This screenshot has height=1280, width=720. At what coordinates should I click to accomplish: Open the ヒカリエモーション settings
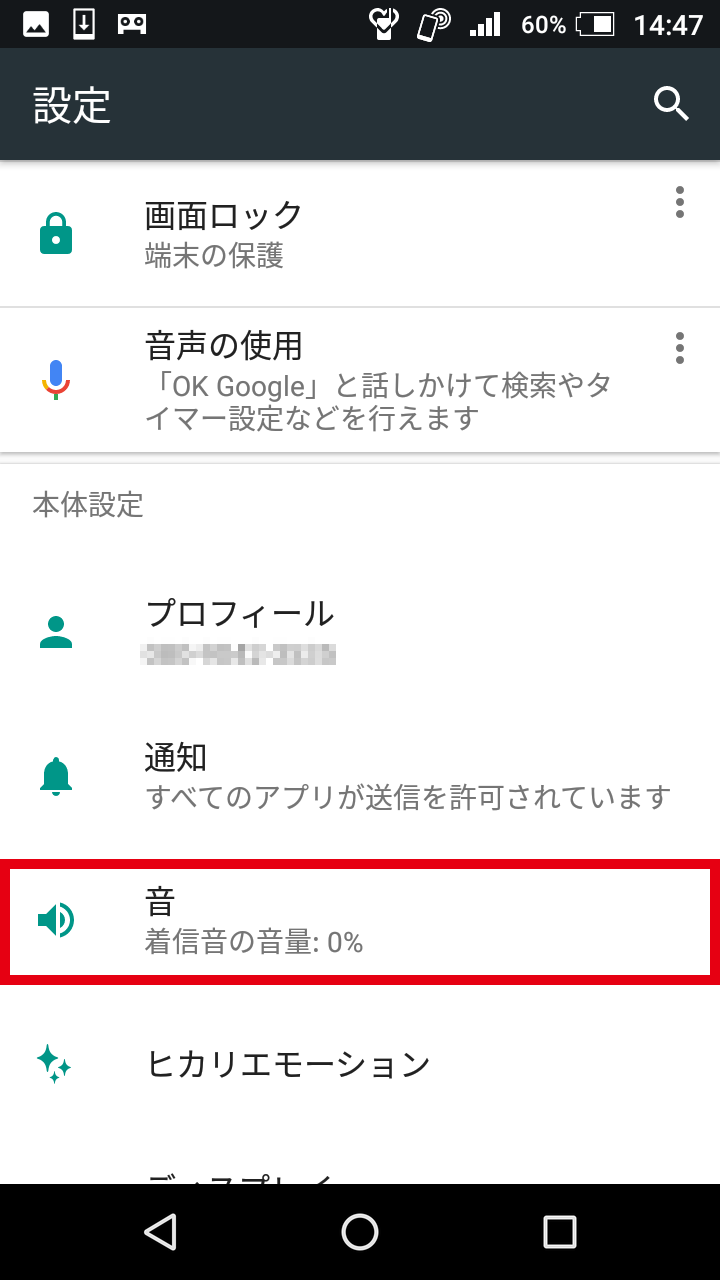[360, 1064]
